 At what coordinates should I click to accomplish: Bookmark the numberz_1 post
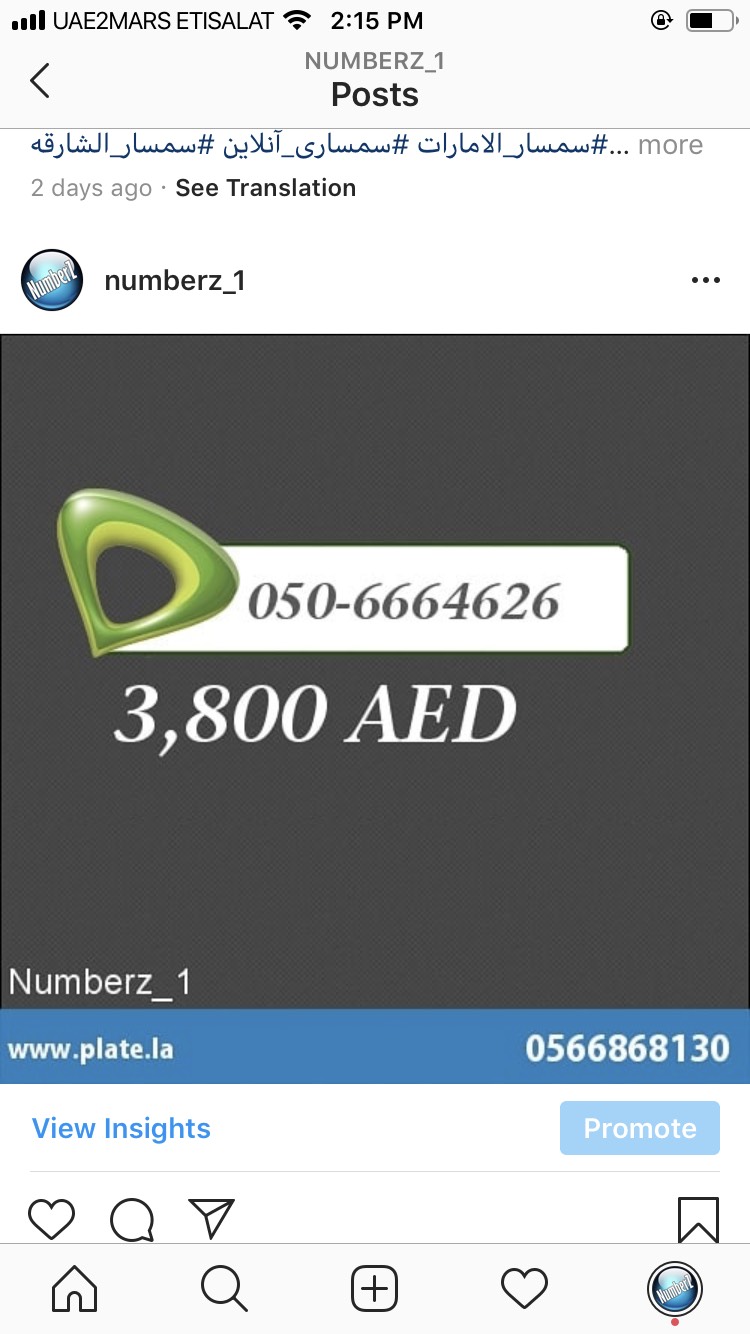pos(698,1219)
